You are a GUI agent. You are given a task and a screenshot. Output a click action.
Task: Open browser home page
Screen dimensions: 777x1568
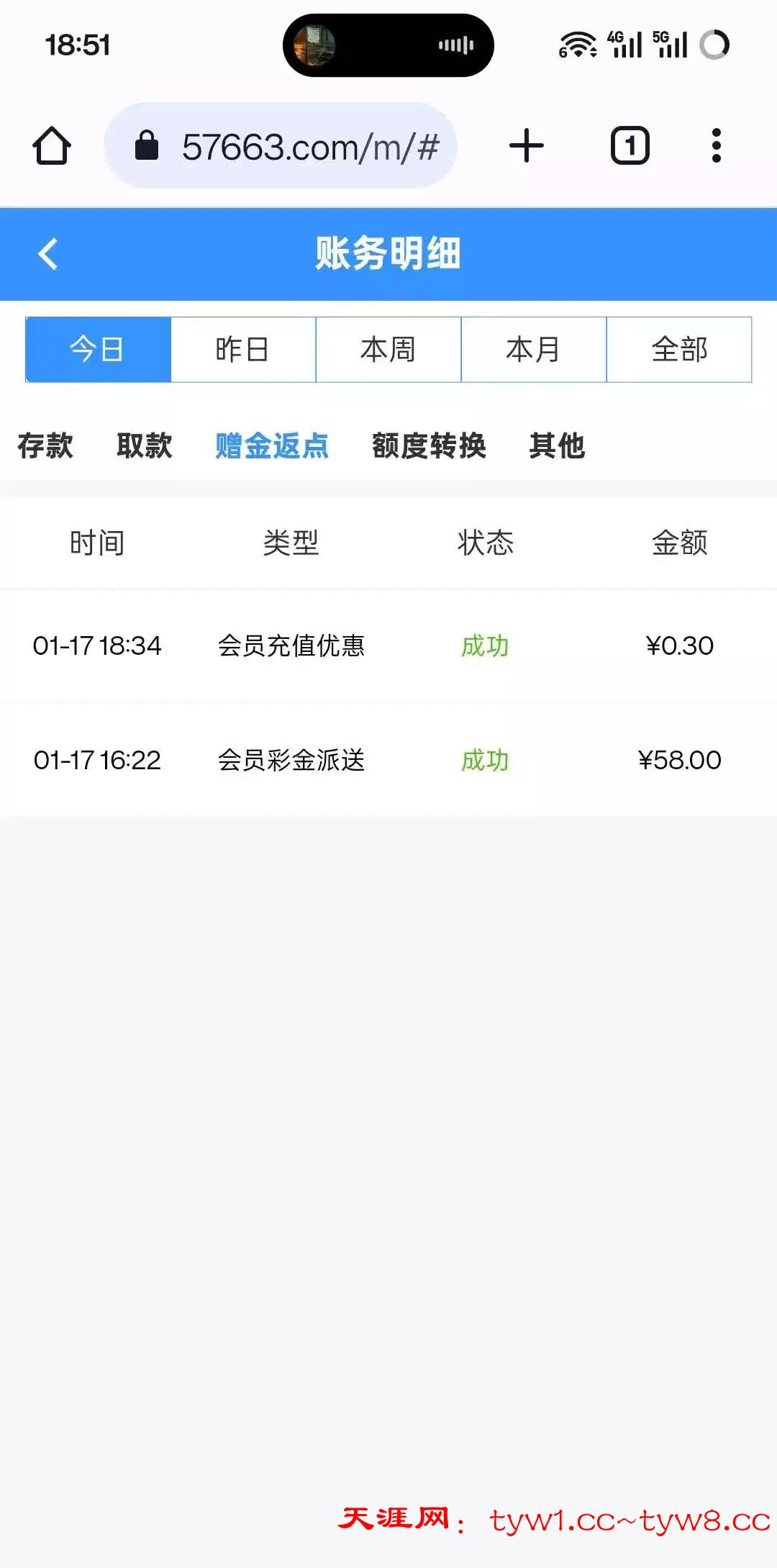coord(52,146)
